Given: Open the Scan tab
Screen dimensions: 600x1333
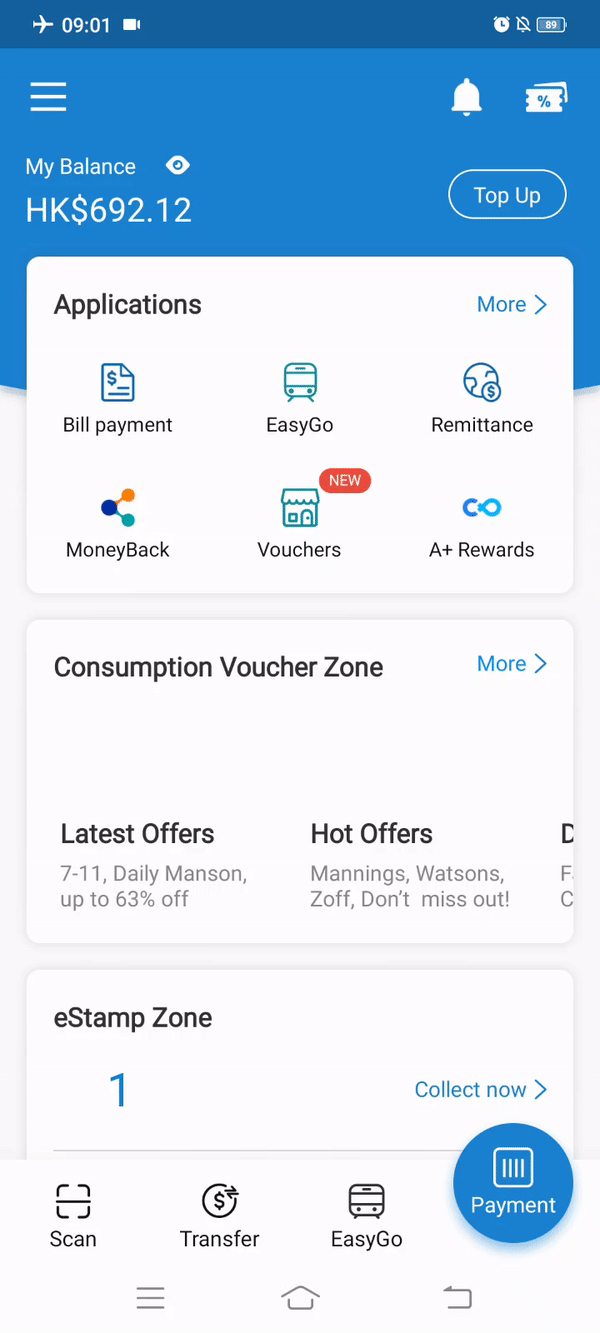Looking at the screenshot, I should pyautogui.click(x=73, y=1215).
